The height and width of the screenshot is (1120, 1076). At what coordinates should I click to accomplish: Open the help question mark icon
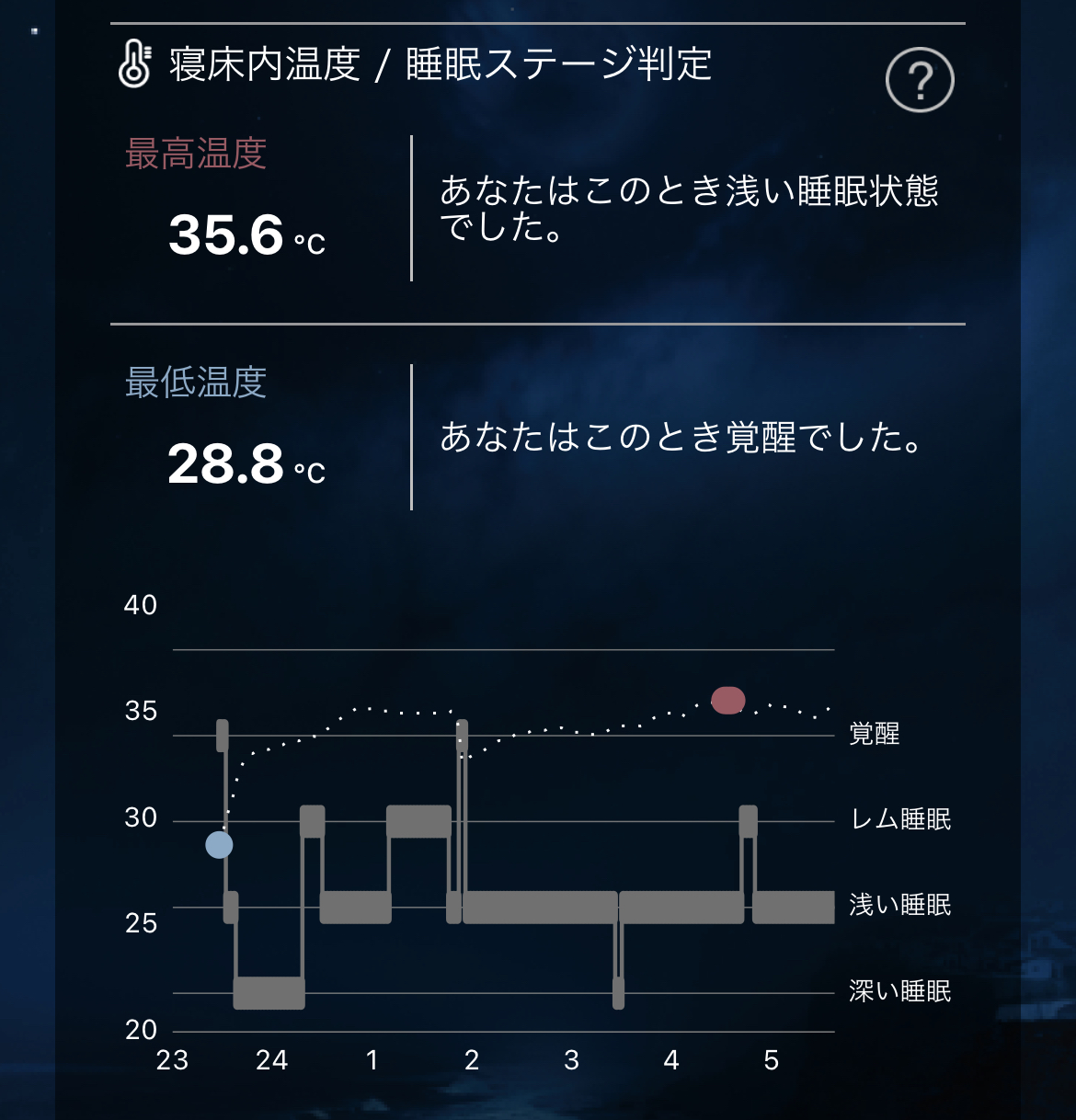click(x=920, y=80)
